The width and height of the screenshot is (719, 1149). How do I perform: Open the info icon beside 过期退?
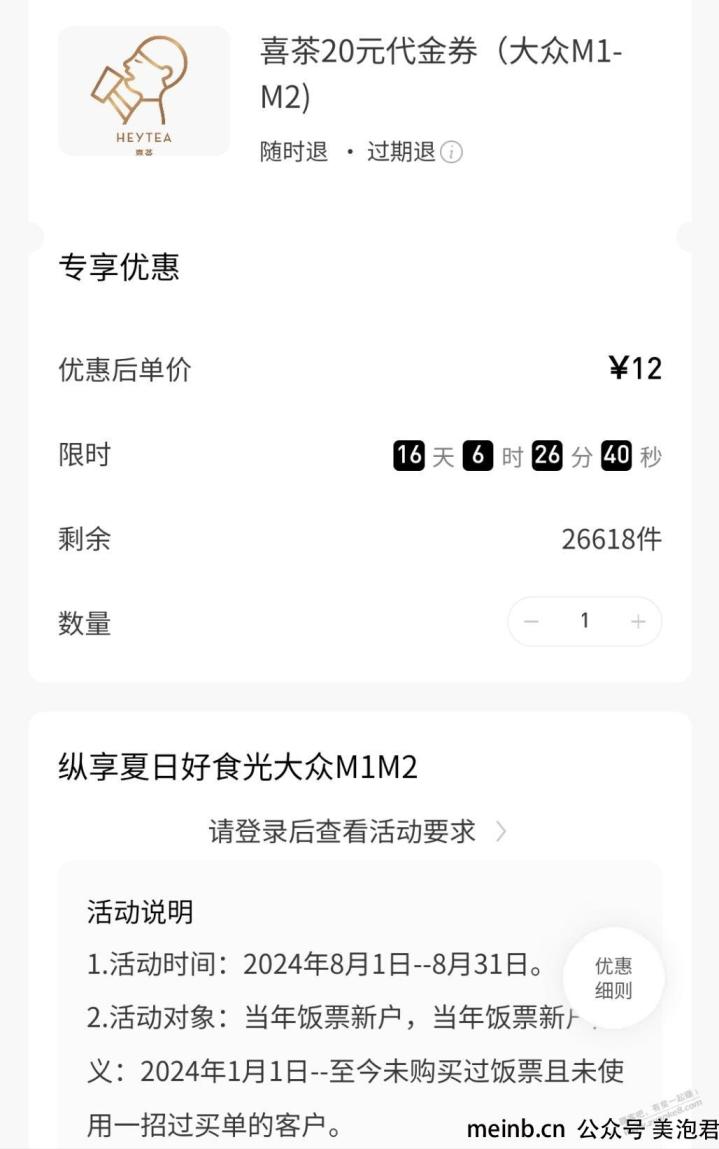tap(452, 153)
